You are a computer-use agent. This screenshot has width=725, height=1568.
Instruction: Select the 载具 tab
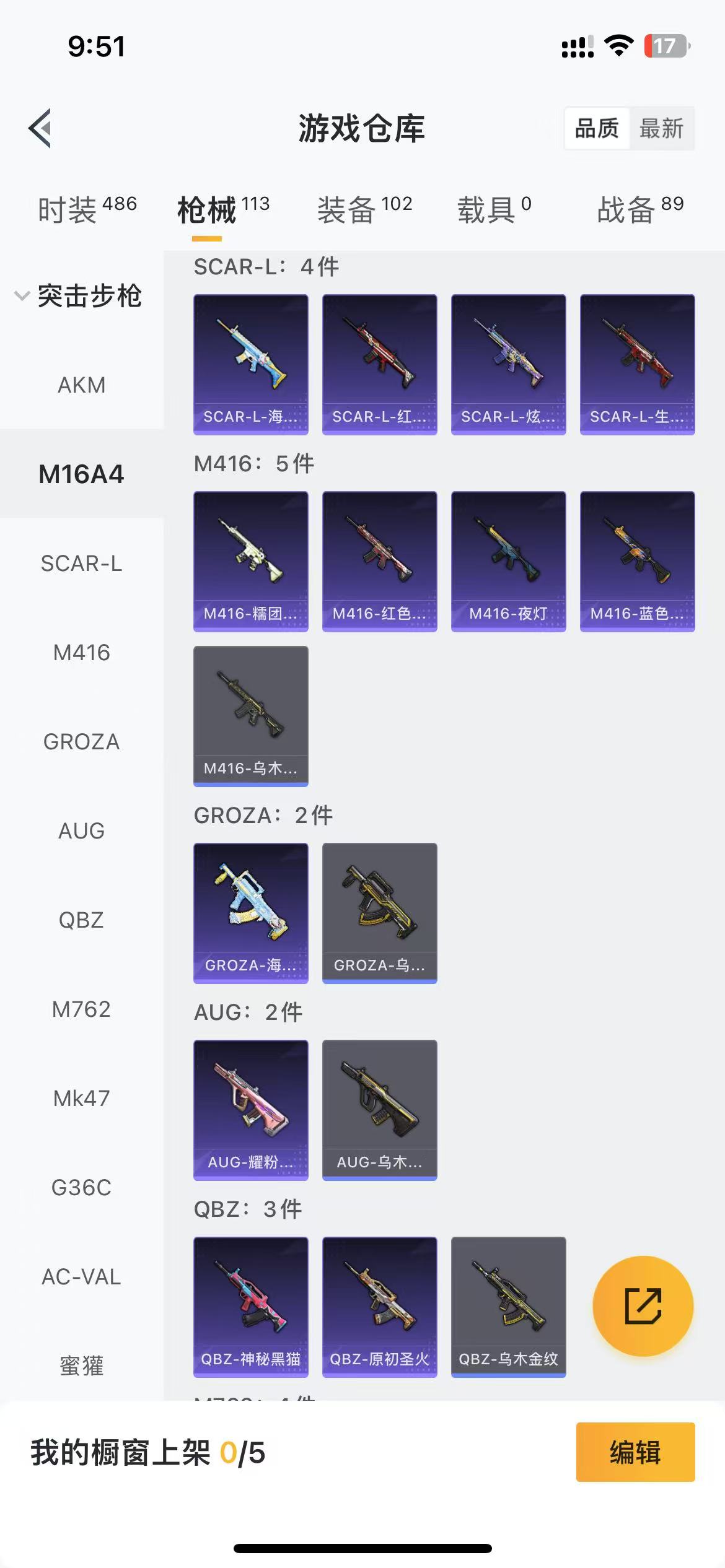[x=494, y=209]
